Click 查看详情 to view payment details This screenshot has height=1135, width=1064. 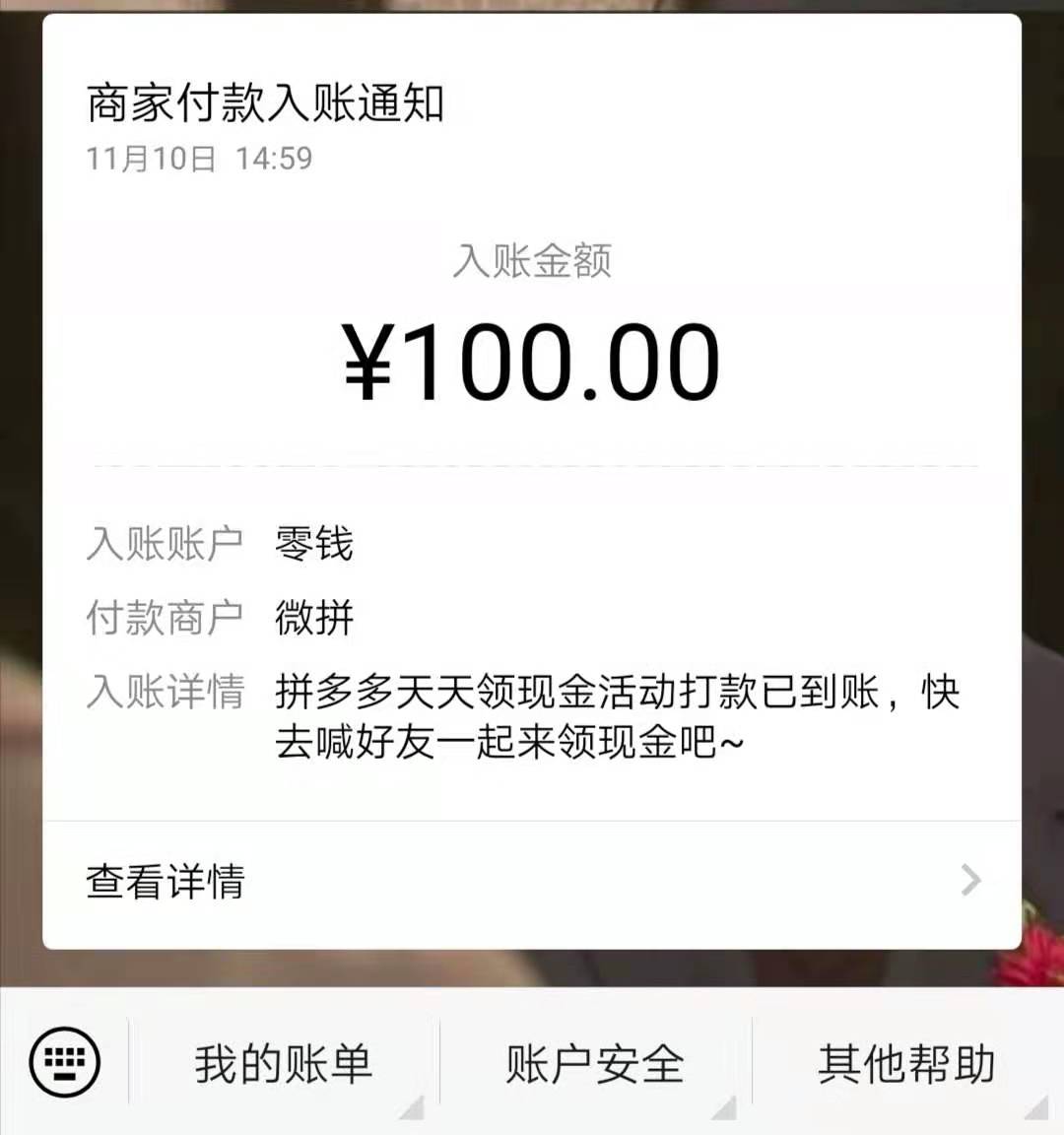pyautogui.click(x=165, y=879)
